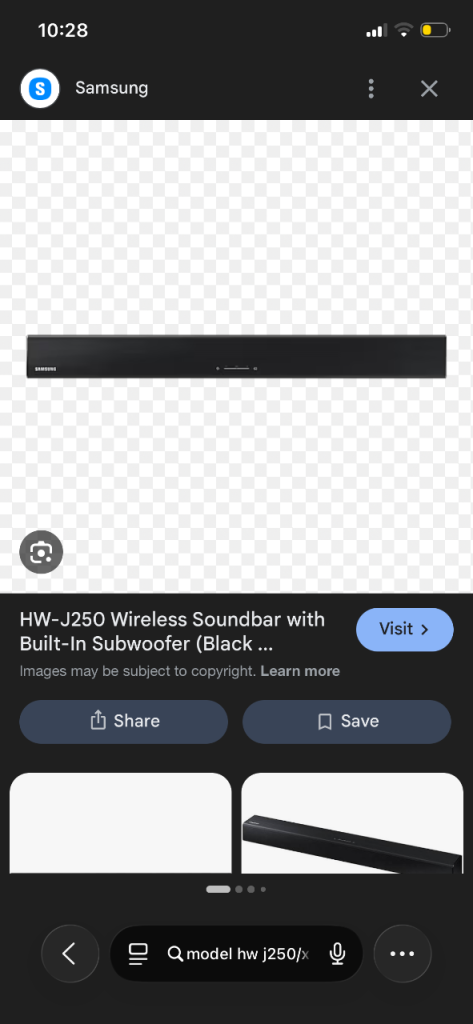Search this image with Lens
The height and width of the screenshot is (1024, 473).
tap(41, 552)
